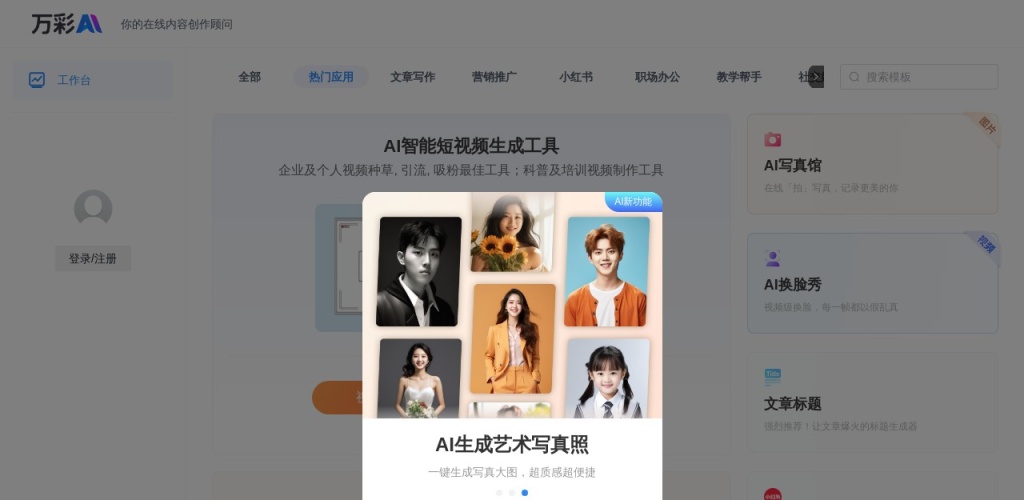Select the 热门应用 tab
1024x500 pixels.
pos(331,77)
